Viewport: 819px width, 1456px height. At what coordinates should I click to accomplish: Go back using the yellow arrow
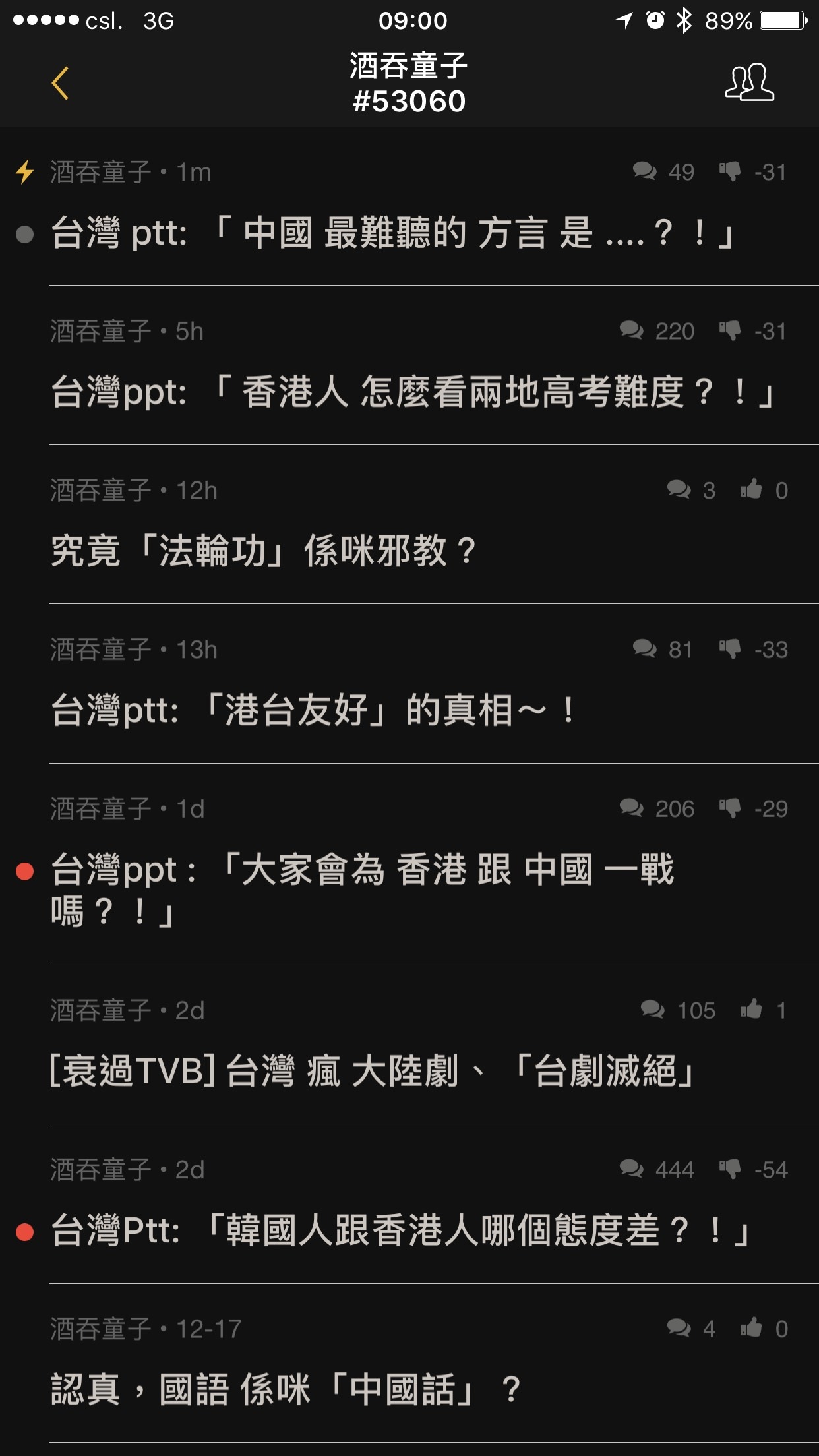[60, 83]
